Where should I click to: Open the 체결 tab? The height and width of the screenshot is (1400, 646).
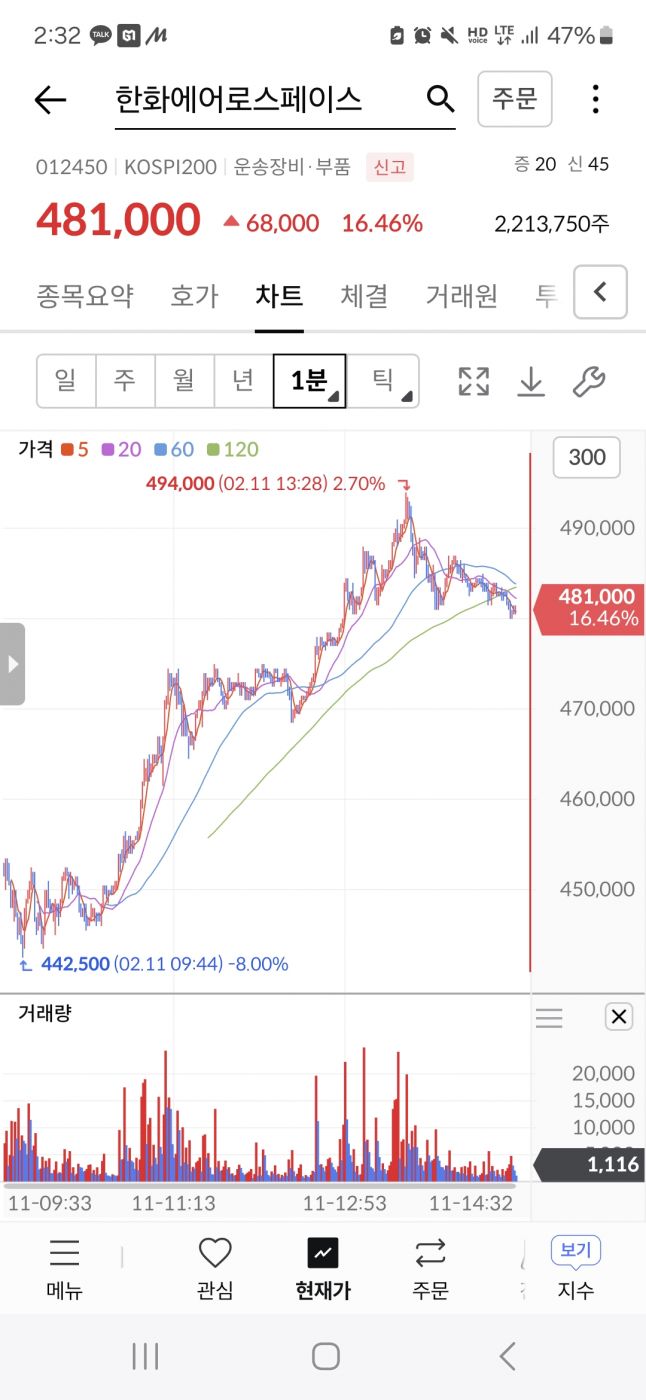tap(364, 295)
